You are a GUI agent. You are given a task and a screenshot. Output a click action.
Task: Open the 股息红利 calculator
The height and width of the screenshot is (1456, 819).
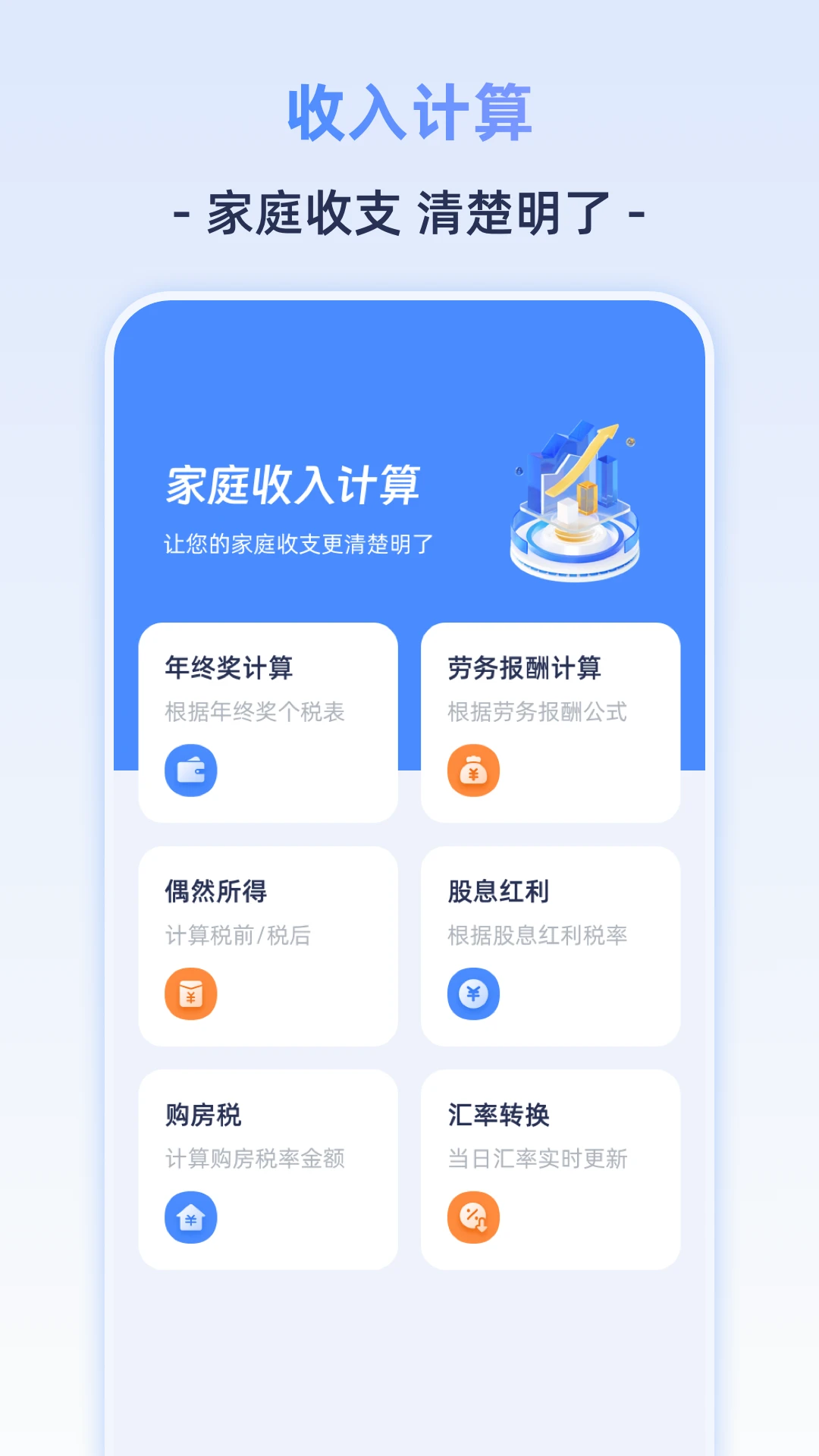(x=550, y=946)
